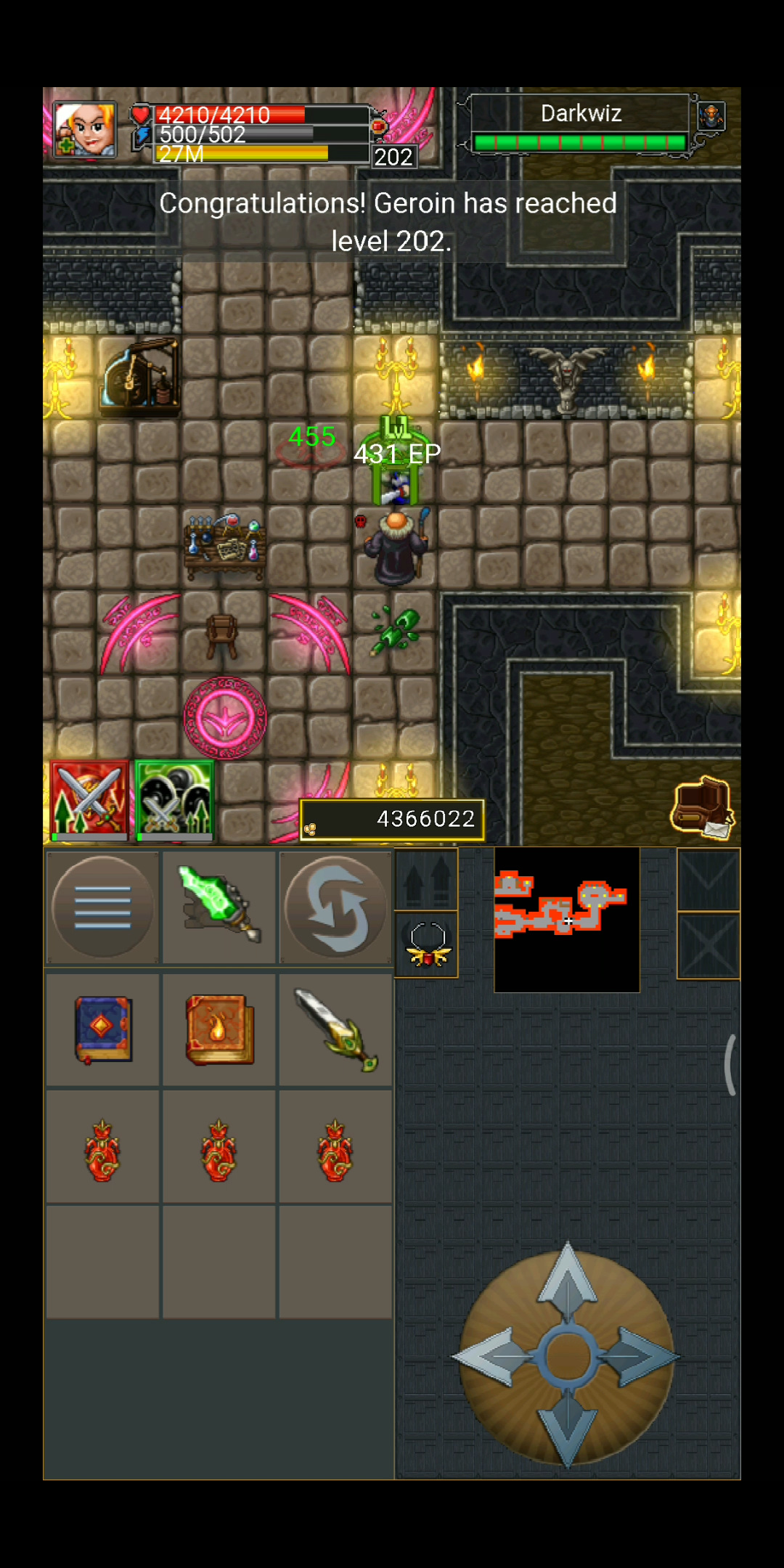This screenshot has height=1568, width=784.
Task: Use the blue spellbook item
Action: (x=102, y=1029)
